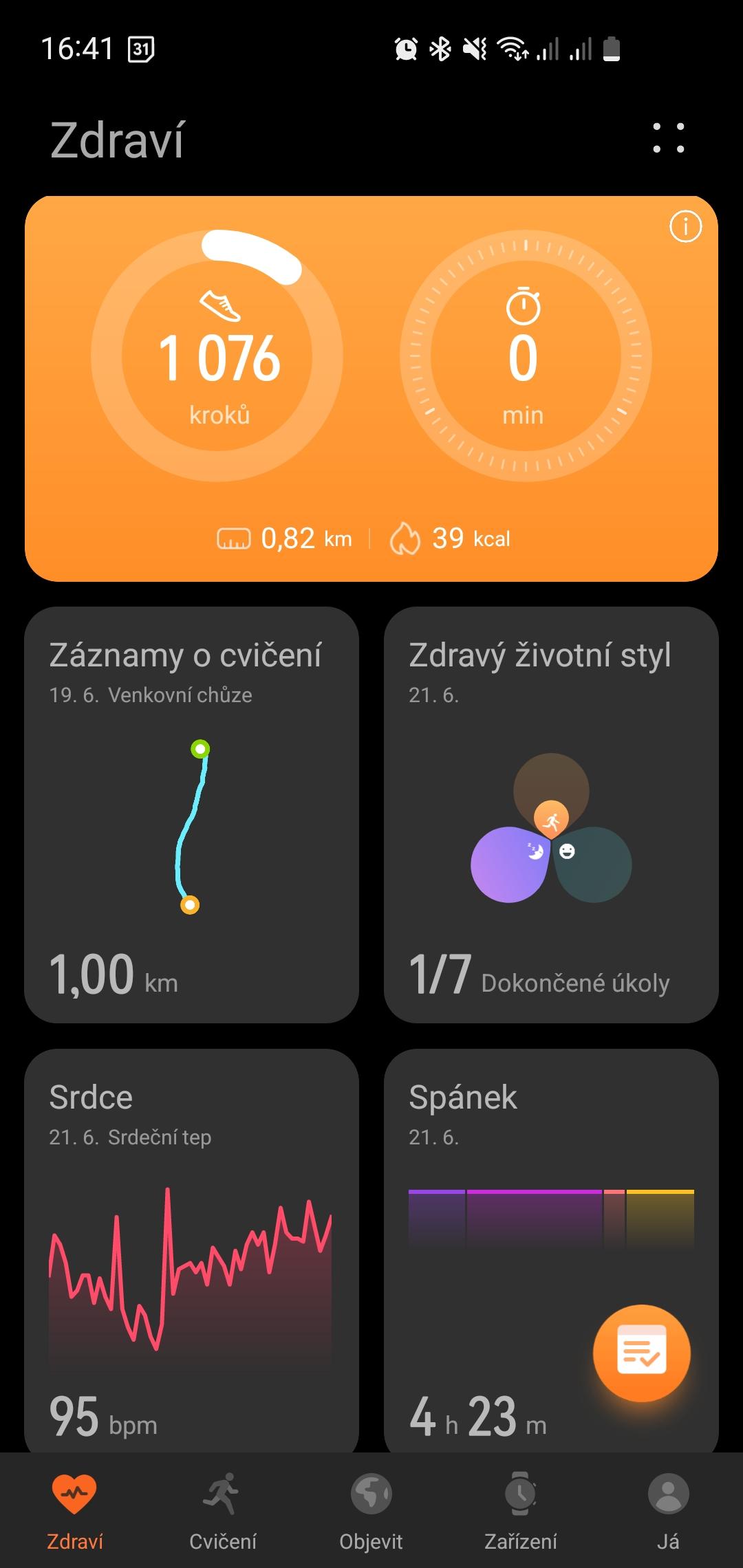Tap the info icon on the orange card
743x1568 pixels.
point(685,226)
